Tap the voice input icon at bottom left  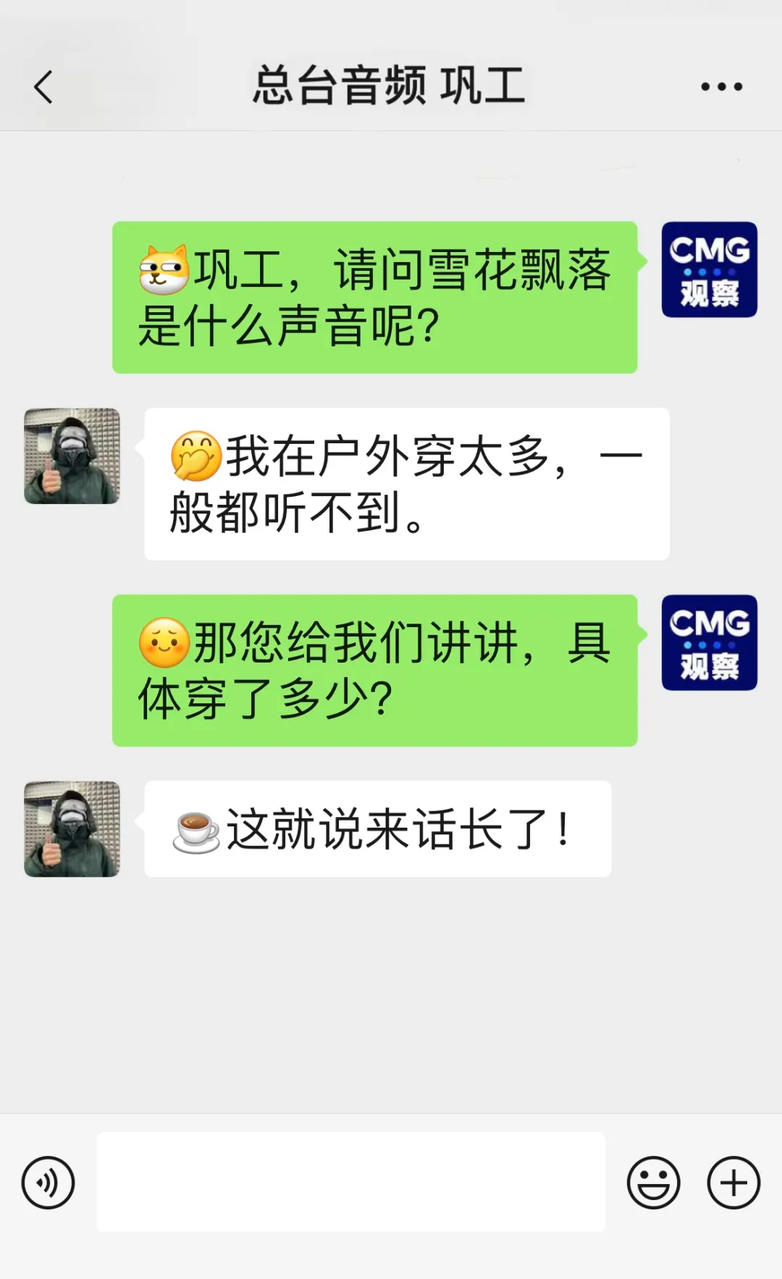click(x=47, y=1182)
